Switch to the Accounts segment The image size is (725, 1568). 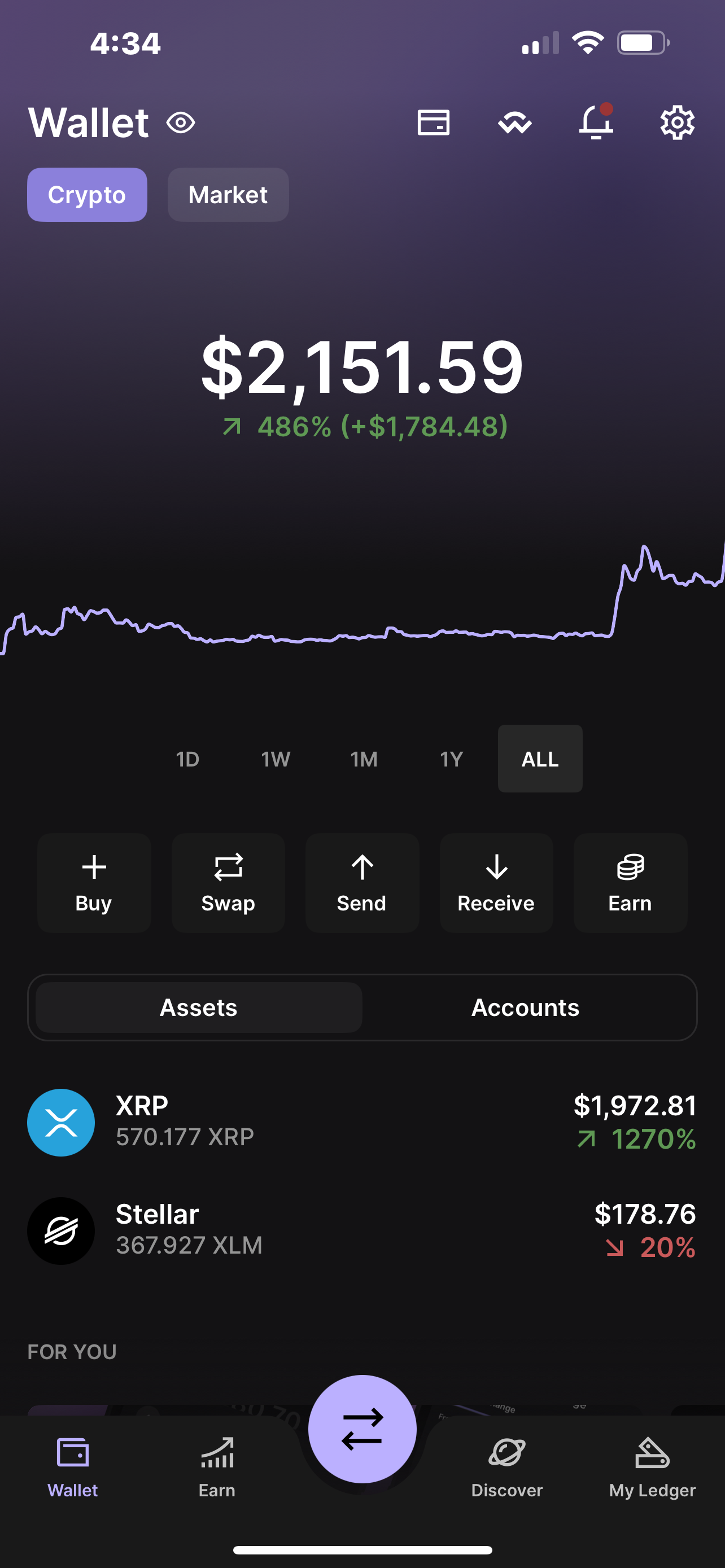[x=525, y=1008]
